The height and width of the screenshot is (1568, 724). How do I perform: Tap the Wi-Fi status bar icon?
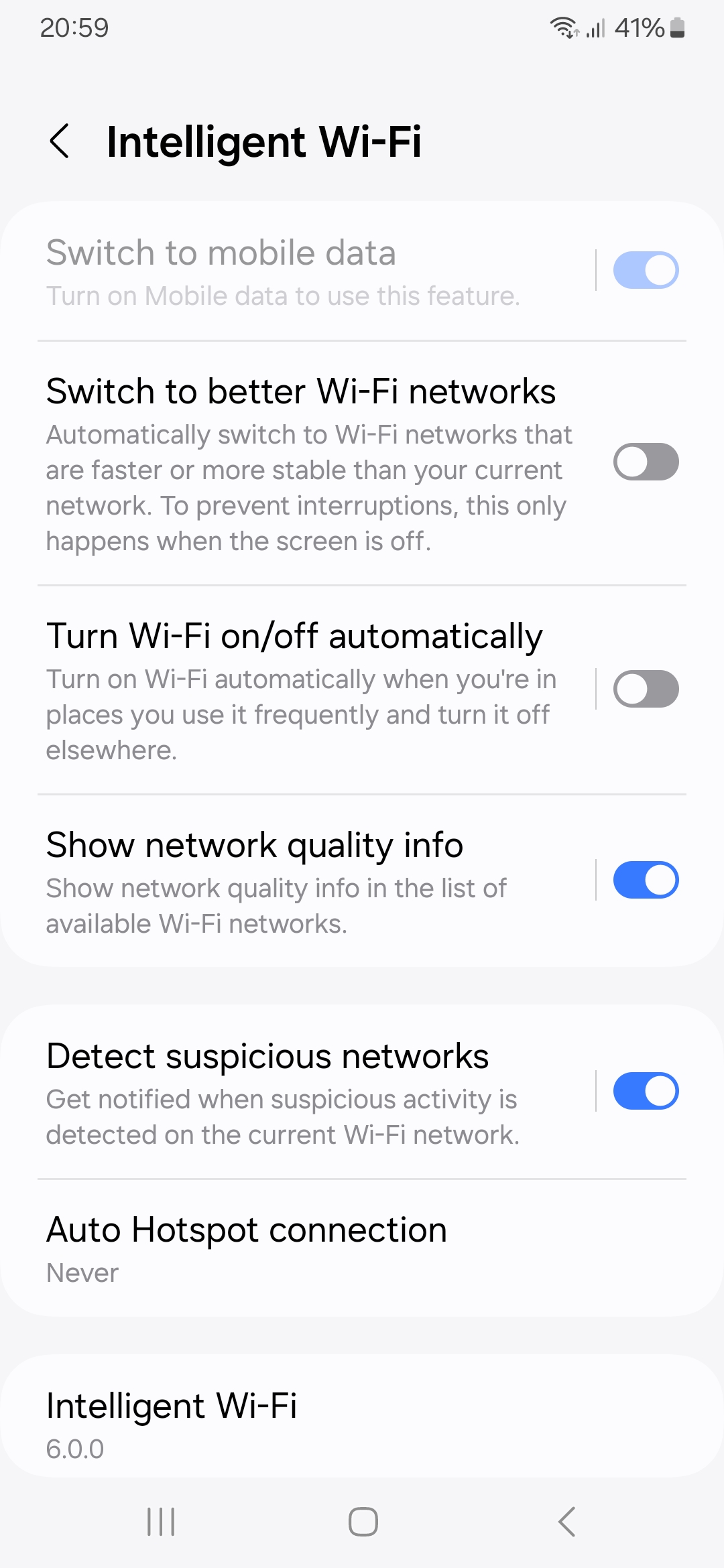click(x=563, y=27)
